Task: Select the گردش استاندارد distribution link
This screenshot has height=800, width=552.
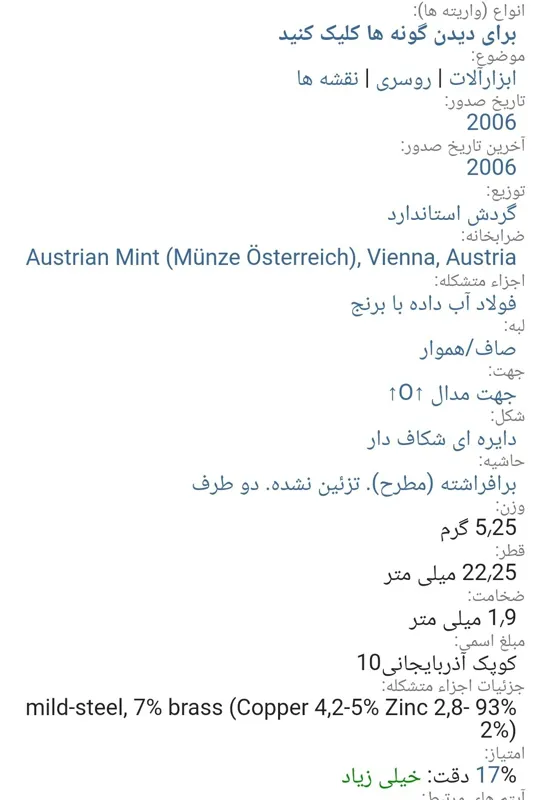Action: tap(451, 213)
